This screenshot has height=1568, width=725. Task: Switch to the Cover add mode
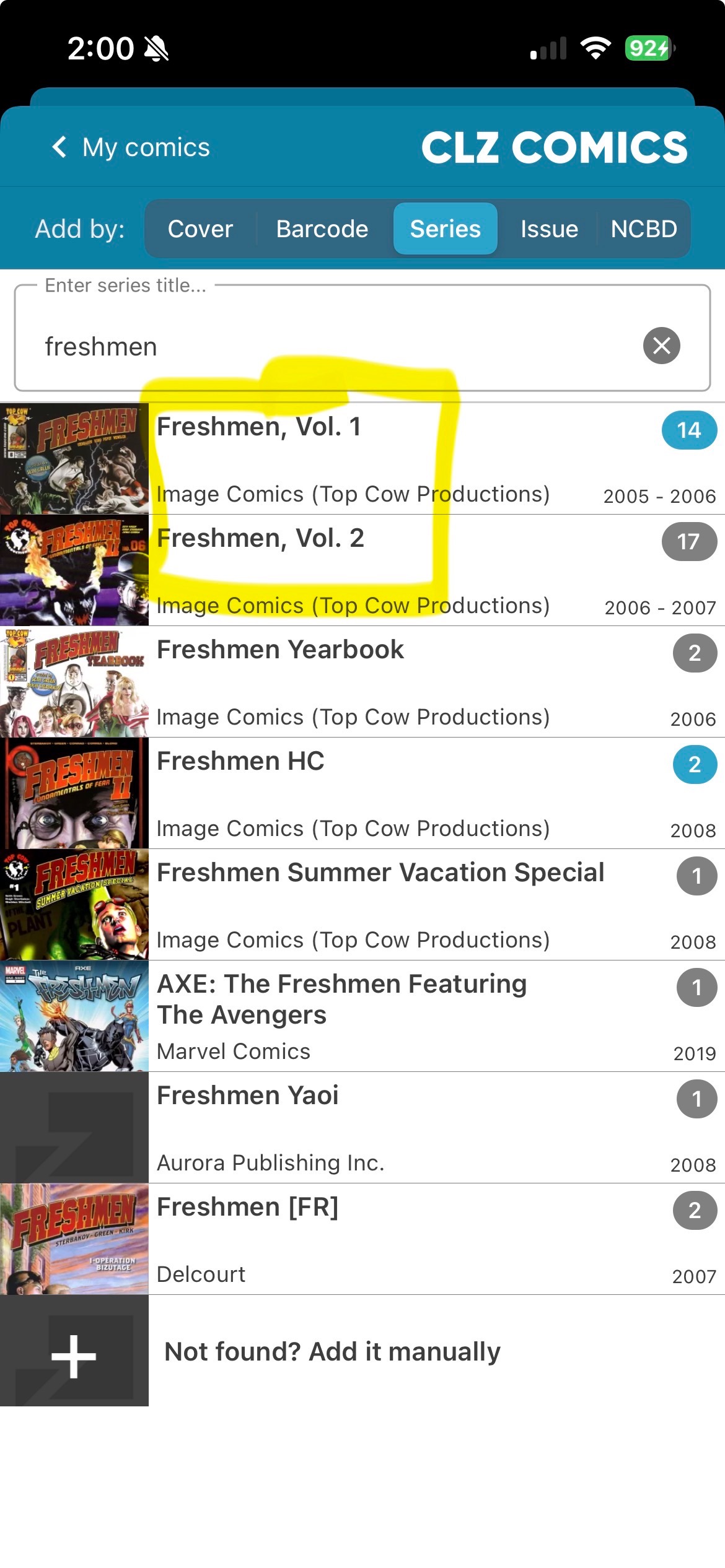200,229
